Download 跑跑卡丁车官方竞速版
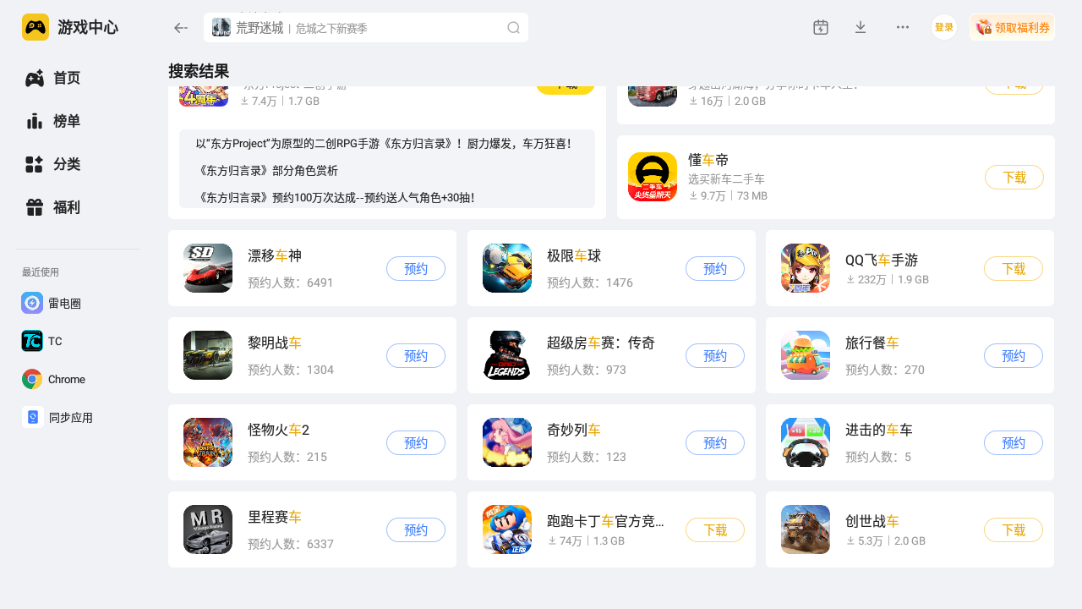The height and width of the screenshot is (609, 1082). [x=714, y=530]
